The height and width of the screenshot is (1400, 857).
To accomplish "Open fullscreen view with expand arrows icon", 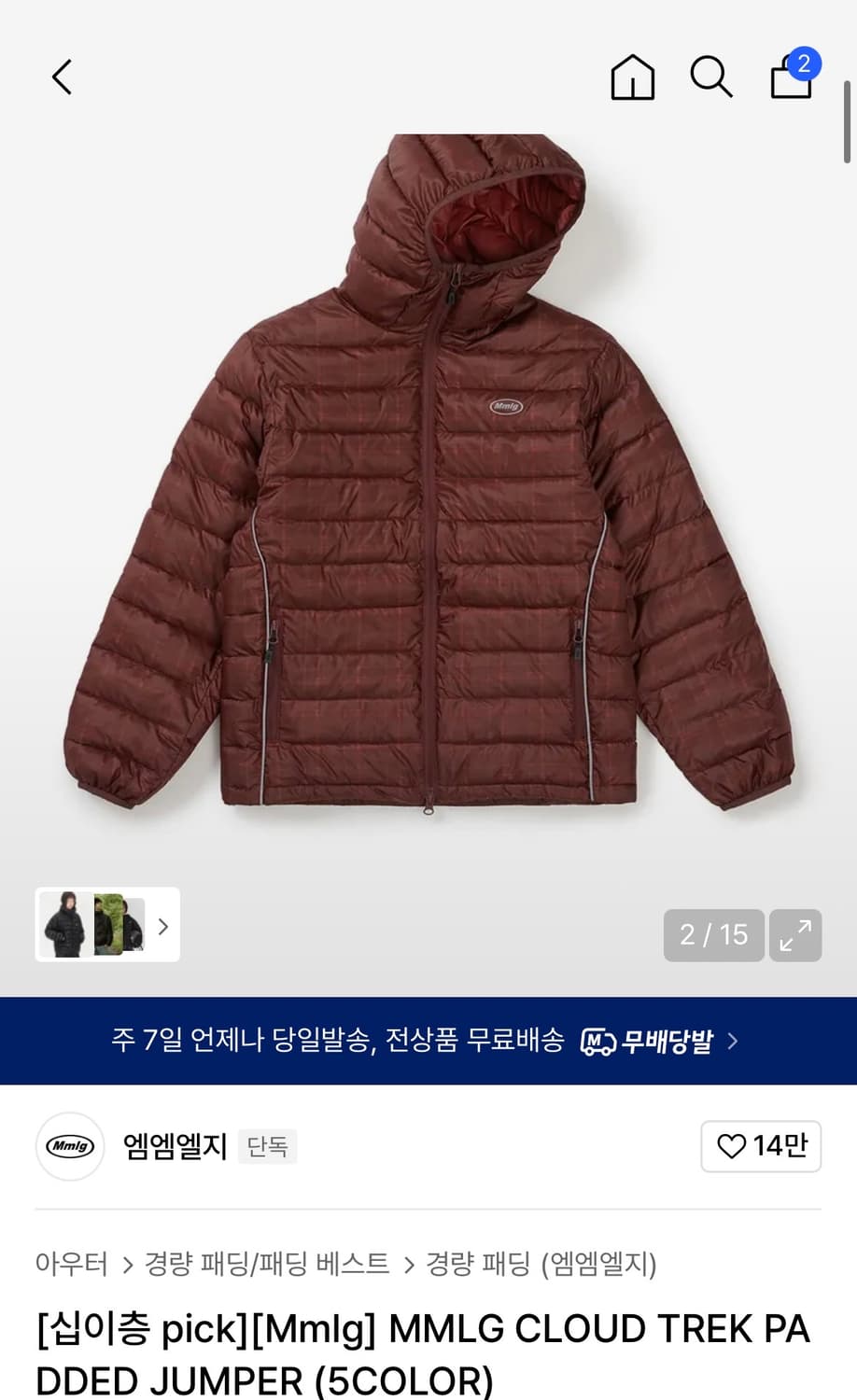I will (794, 935).
